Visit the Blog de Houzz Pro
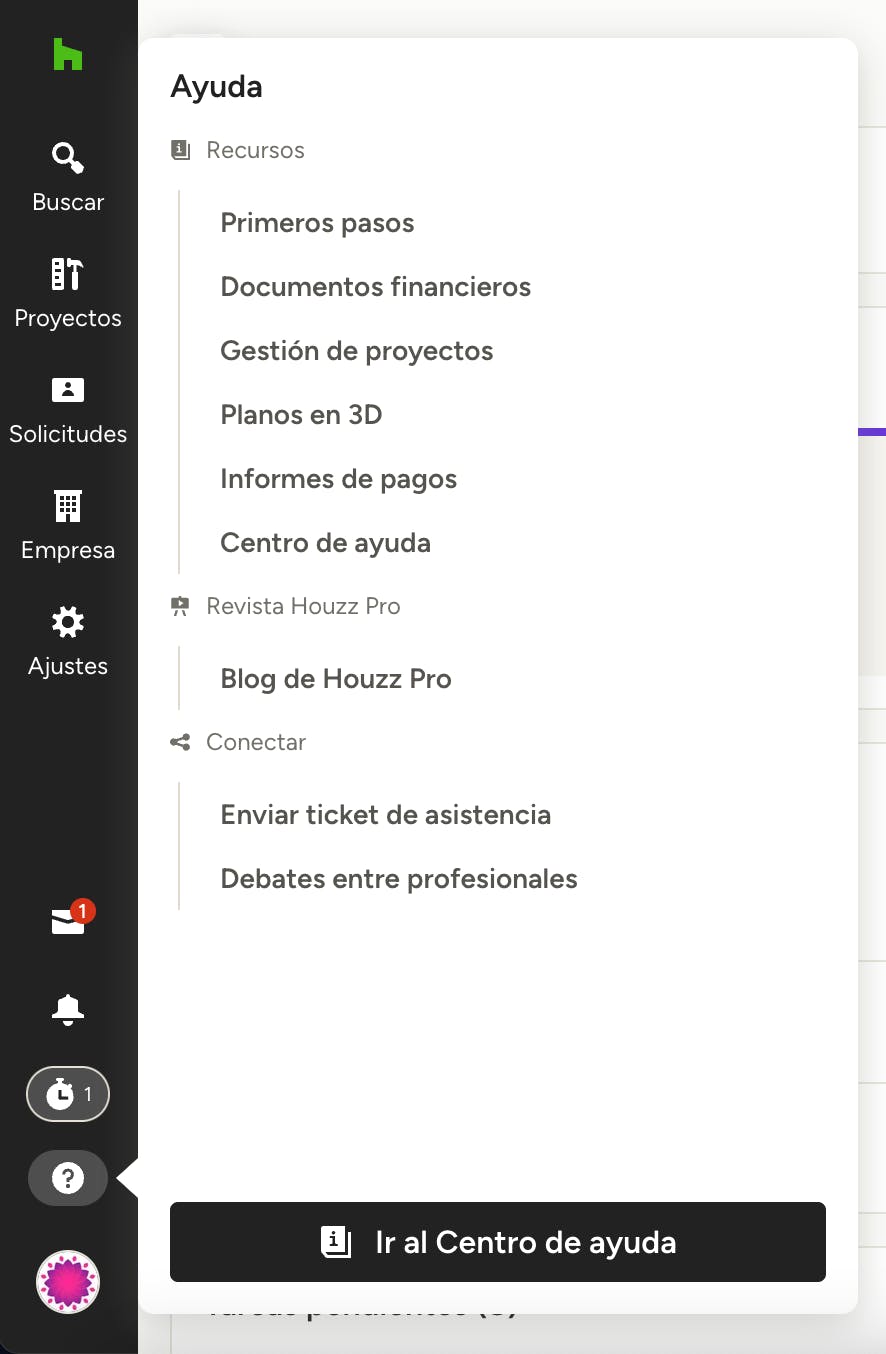Screen dimensions: 886x1354 click(x=335, y=679)
